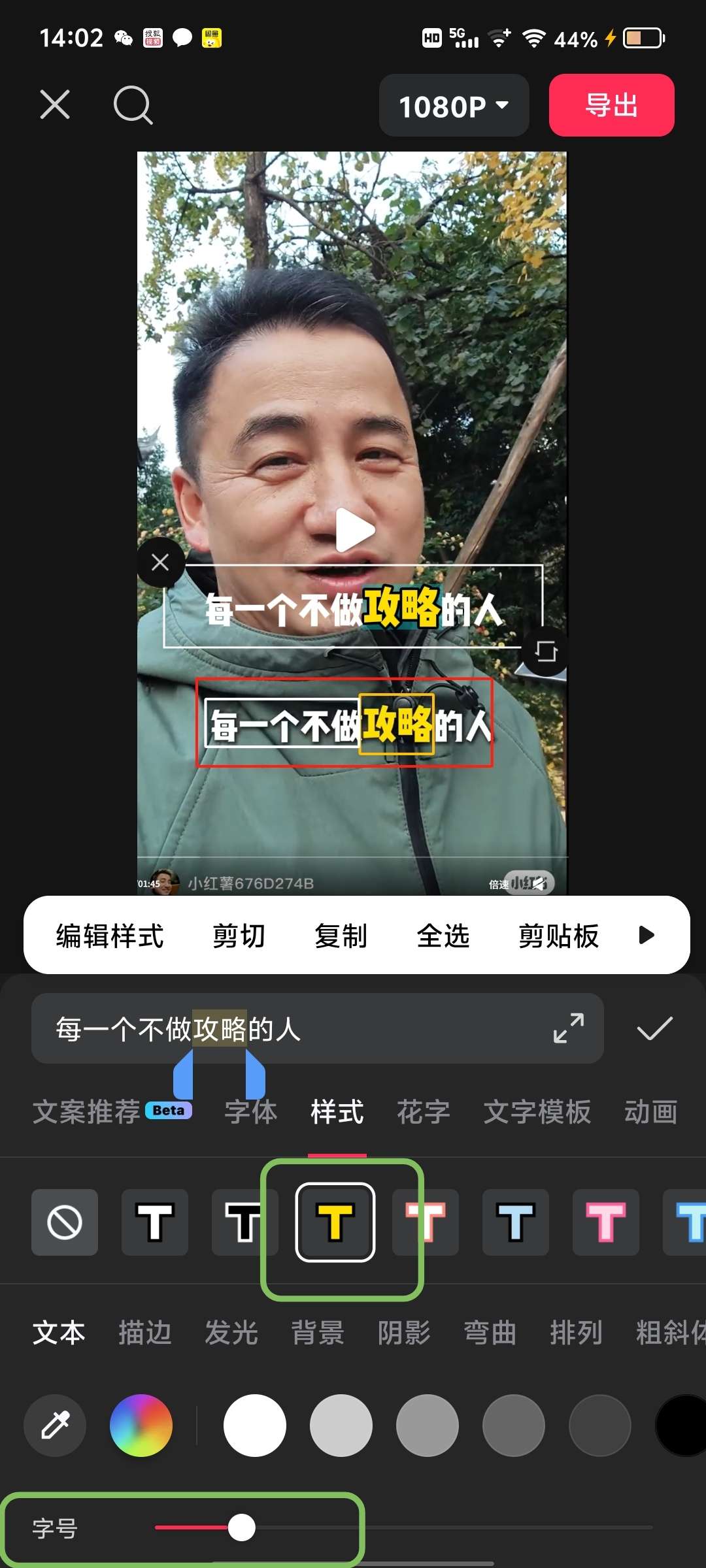The width and height of the screenshot is (706, 1568).
Task: Play the video preview
Action: 354,530
